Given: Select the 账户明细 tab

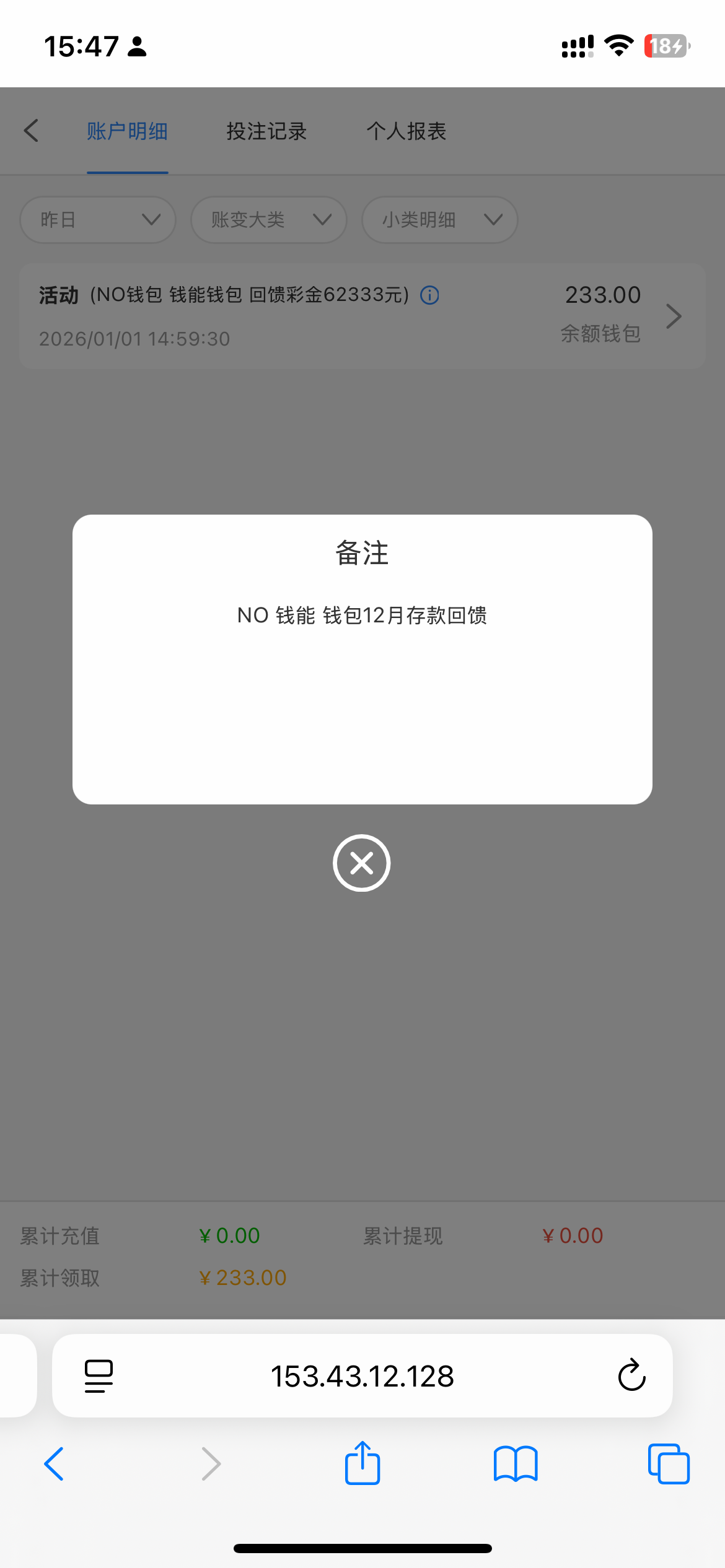Looking at the screenshot, I should tap(127, 131).
